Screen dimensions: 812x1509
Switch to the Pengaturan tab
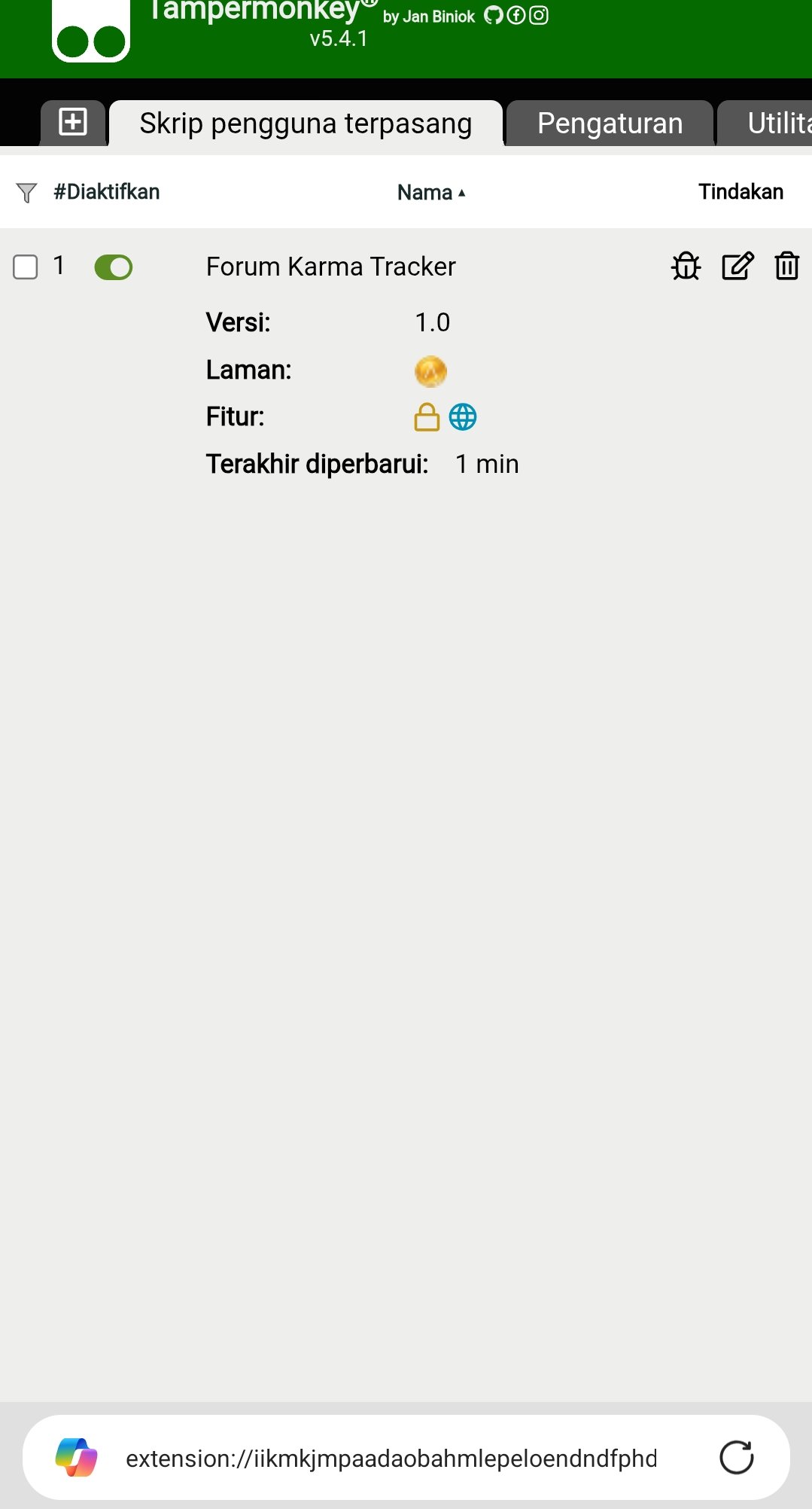610,123
